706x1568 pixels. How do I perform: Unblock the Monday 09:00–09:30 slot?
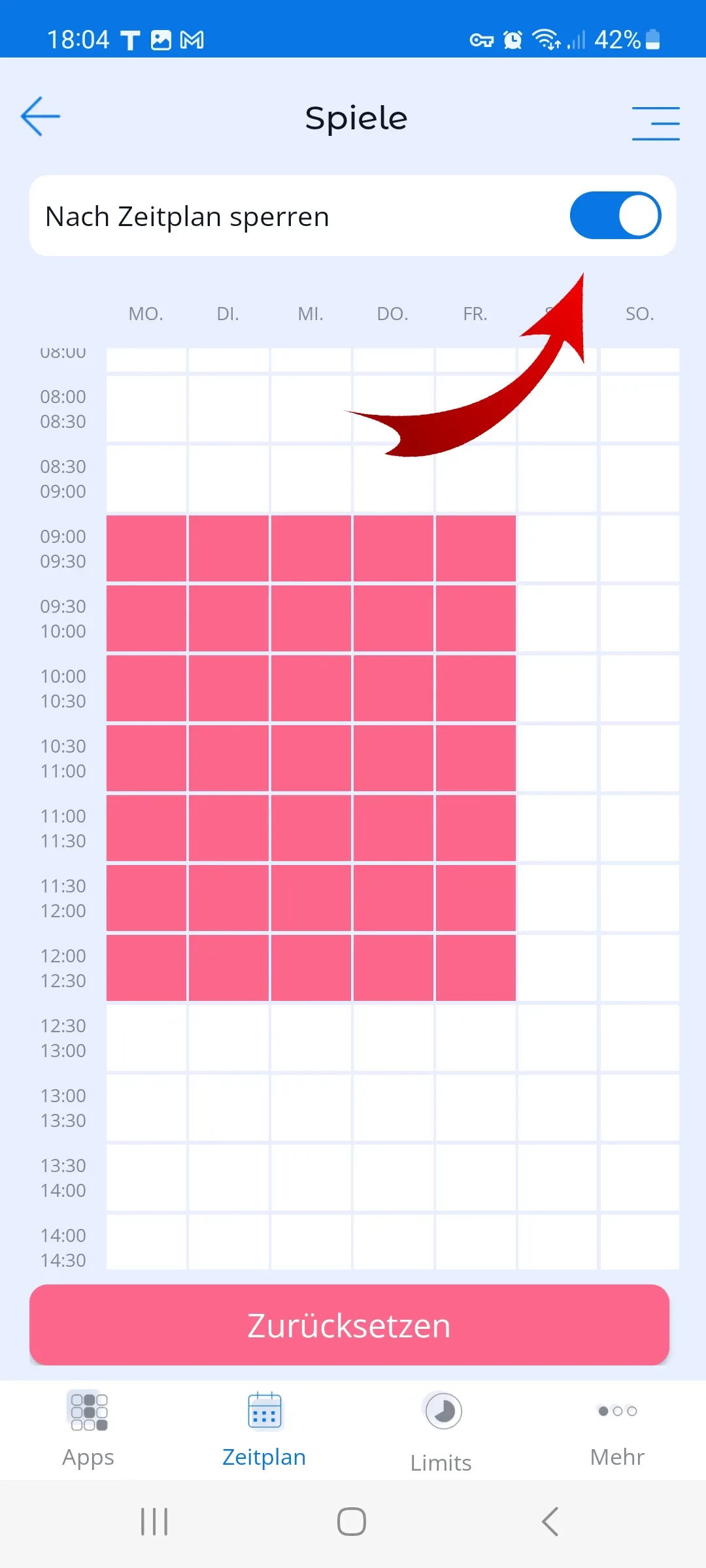point(146,548)
